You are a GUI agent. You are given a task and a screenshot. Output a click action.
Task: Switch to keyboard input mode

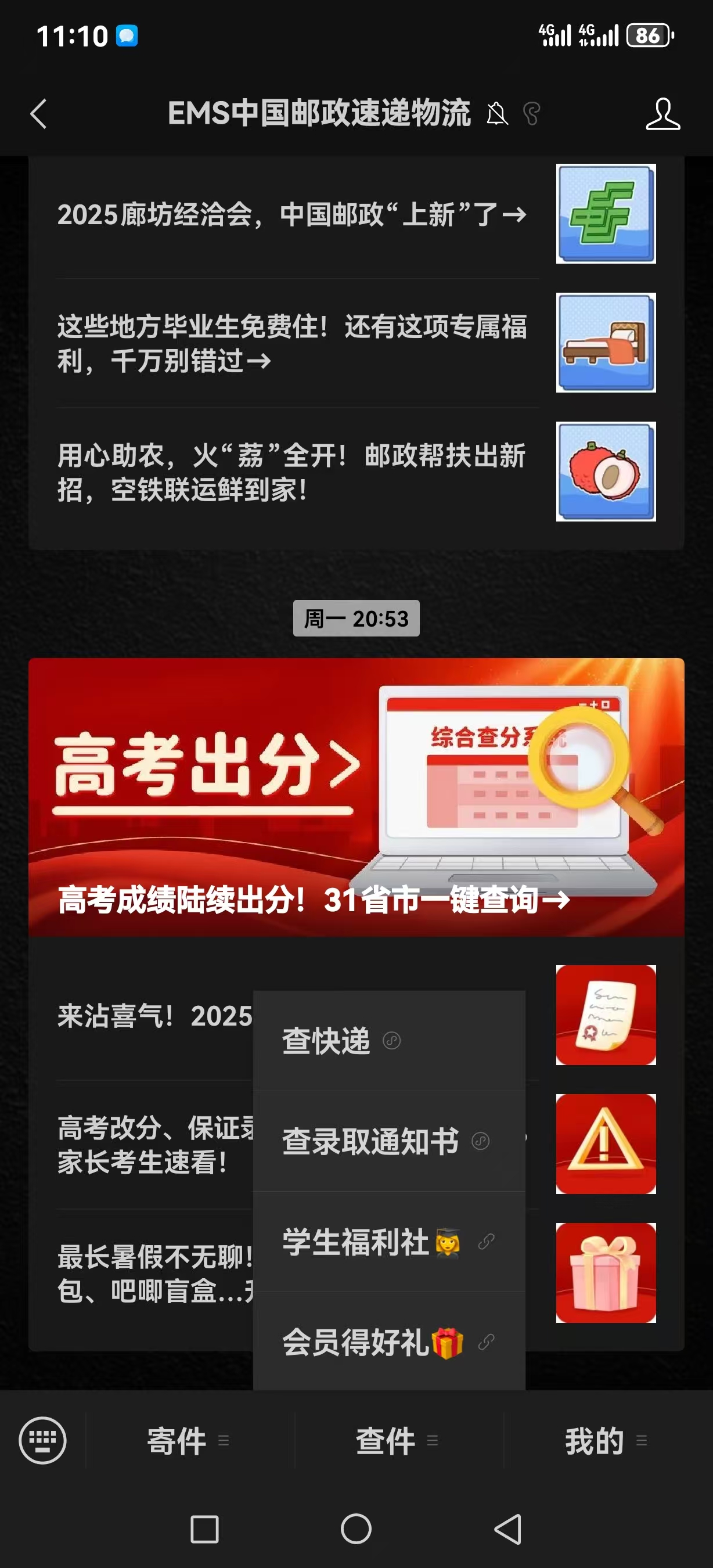(42, 1440)
